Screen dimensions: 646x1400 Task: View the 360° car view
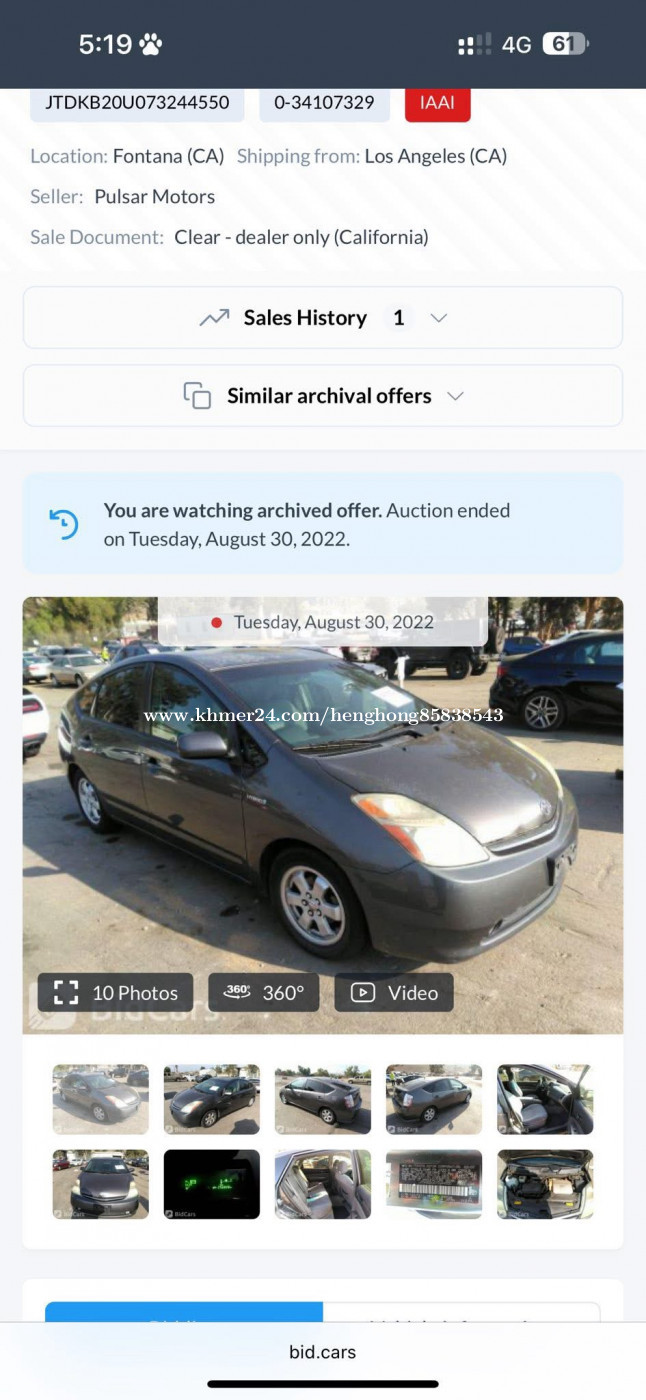[264, 992]
